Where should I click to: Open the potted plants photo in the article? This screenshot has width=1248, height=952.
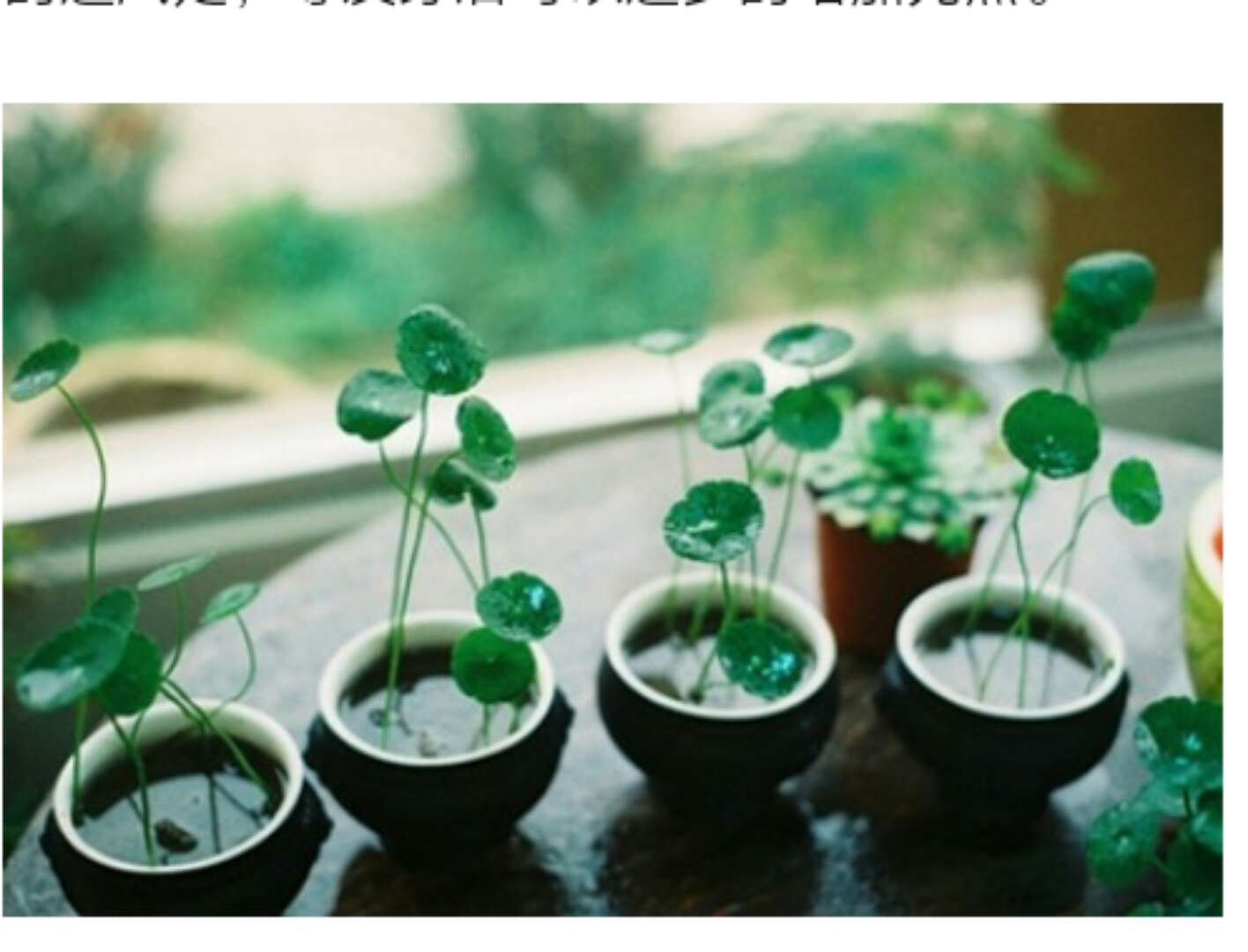coord(613,509)
